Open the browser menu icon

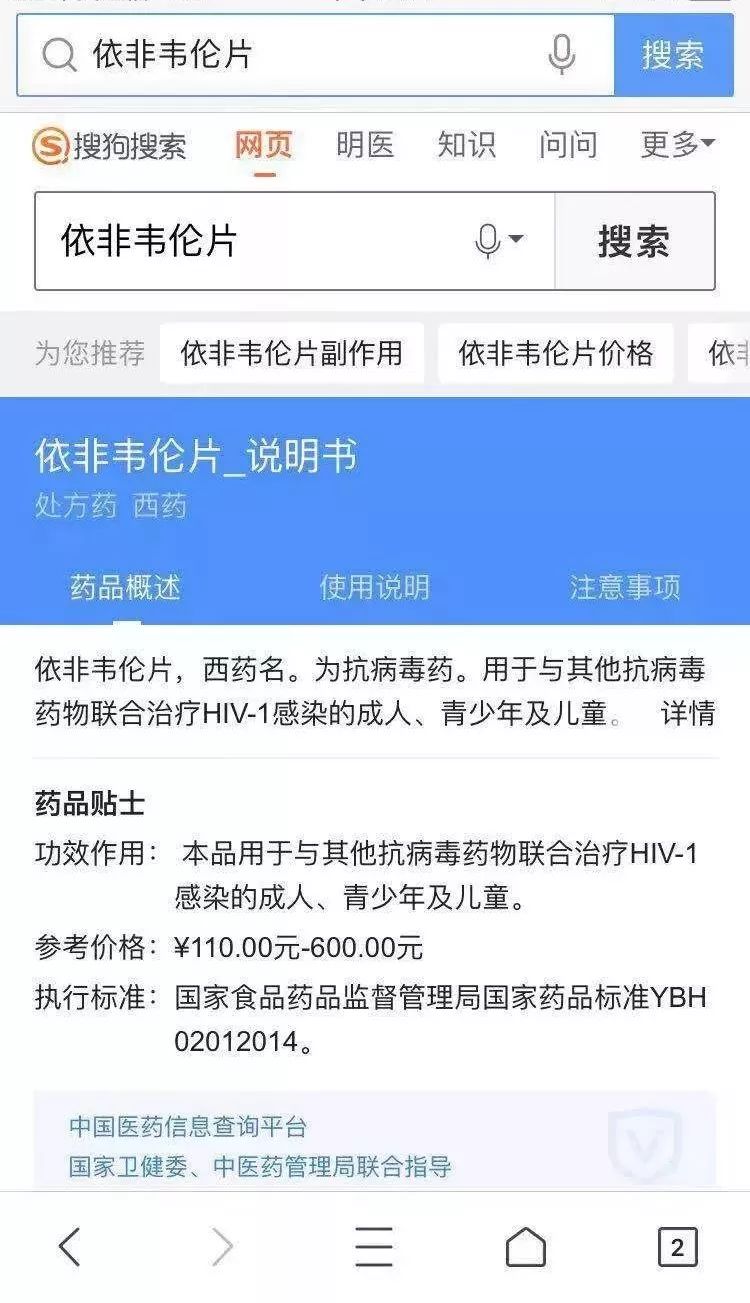374,1247
